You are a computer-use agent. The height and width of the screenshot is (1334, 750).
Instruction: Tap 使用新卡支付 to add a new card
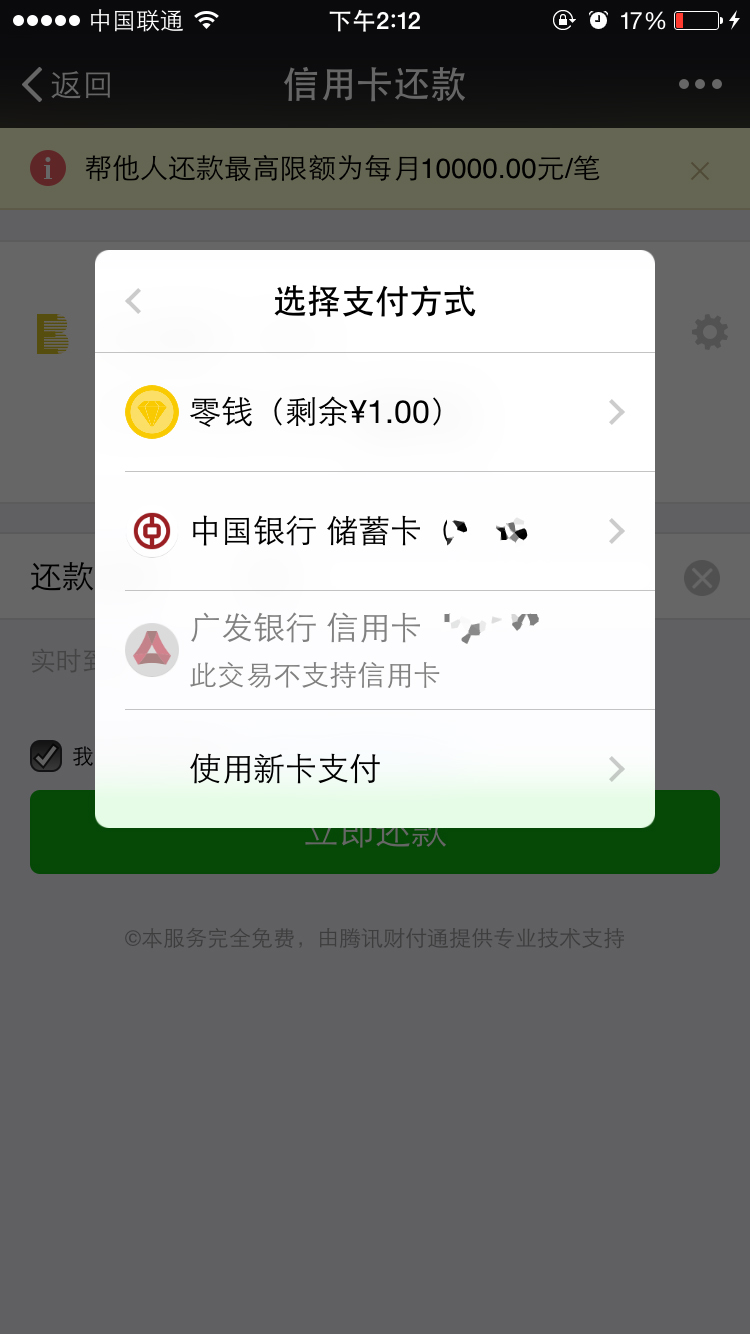pyautogui.click(x=375, y=769)
